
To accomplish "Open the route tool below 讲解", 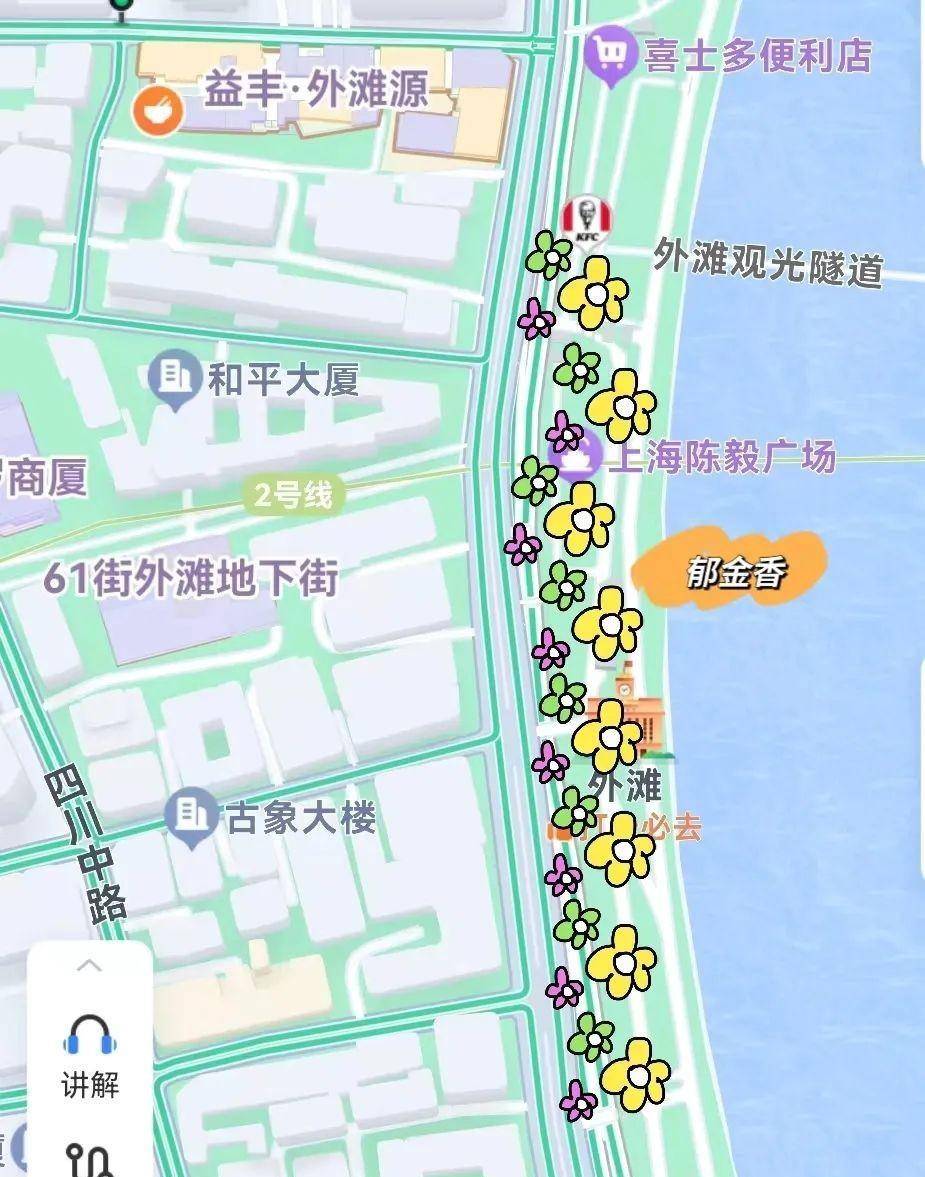I will 90,1160.
